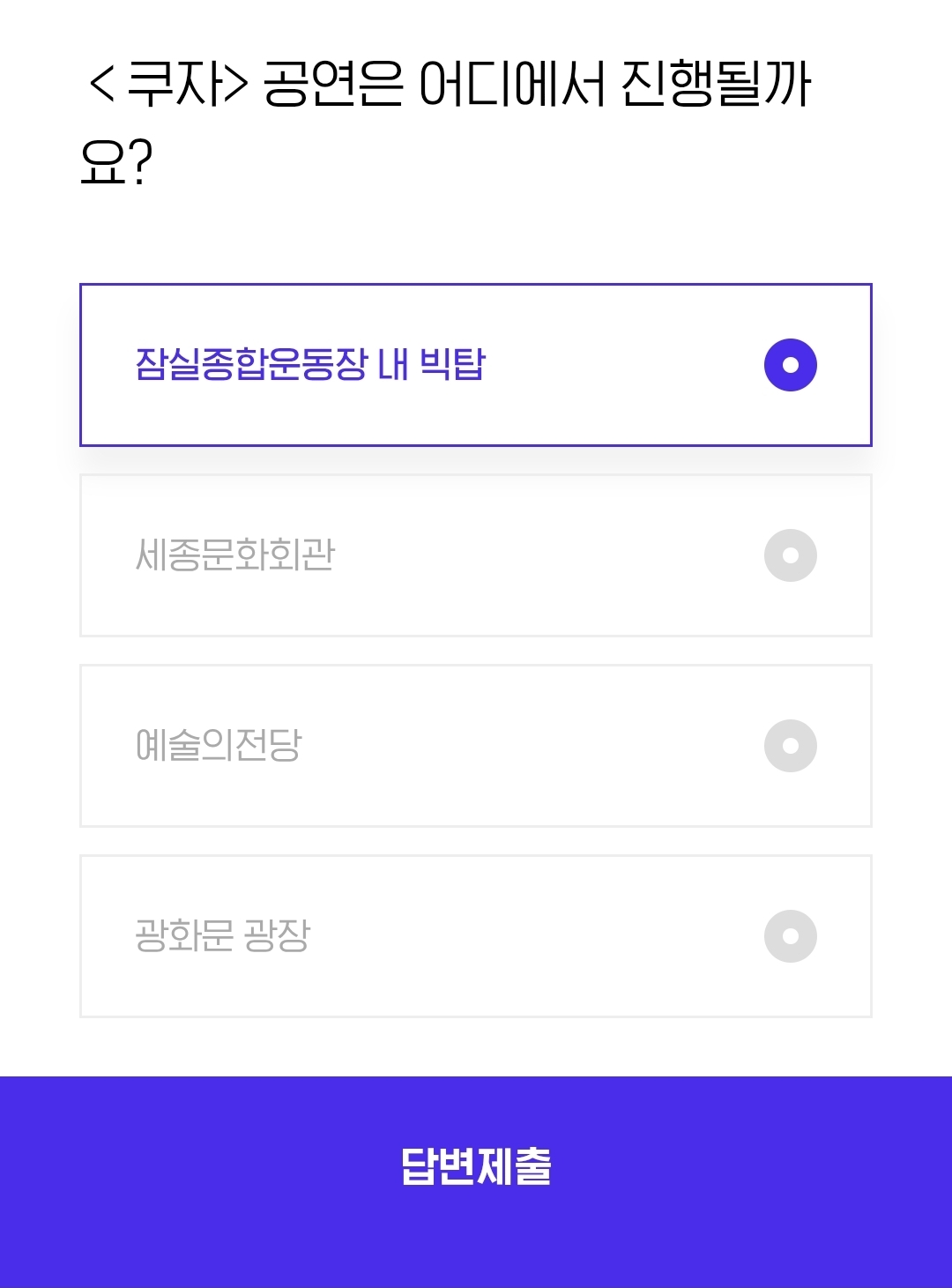Choose the 광화문 광장 answer option
Screen dimensions: 952x1288
(476, 936)
